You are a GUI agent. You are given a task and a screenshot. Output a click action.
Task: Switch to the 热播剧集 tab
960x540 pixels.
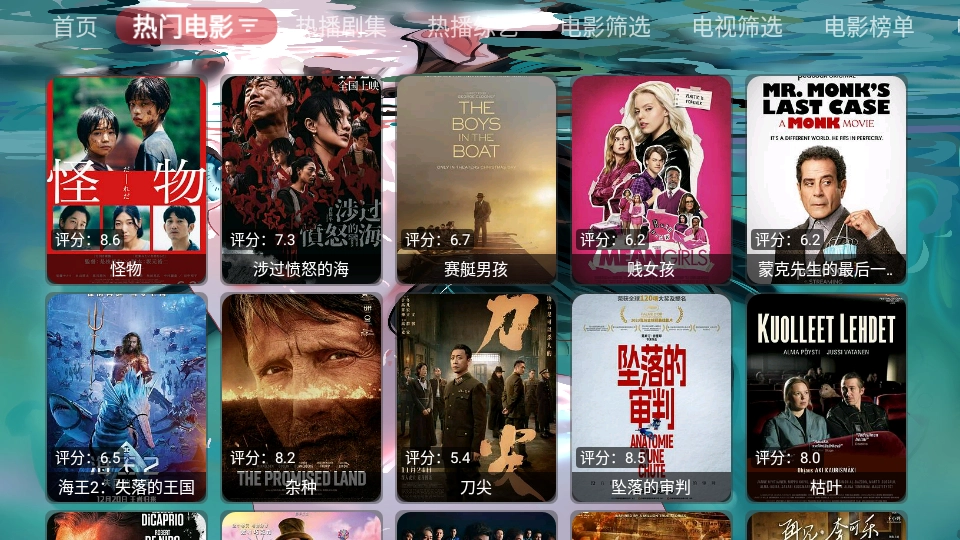pos(341,27)
